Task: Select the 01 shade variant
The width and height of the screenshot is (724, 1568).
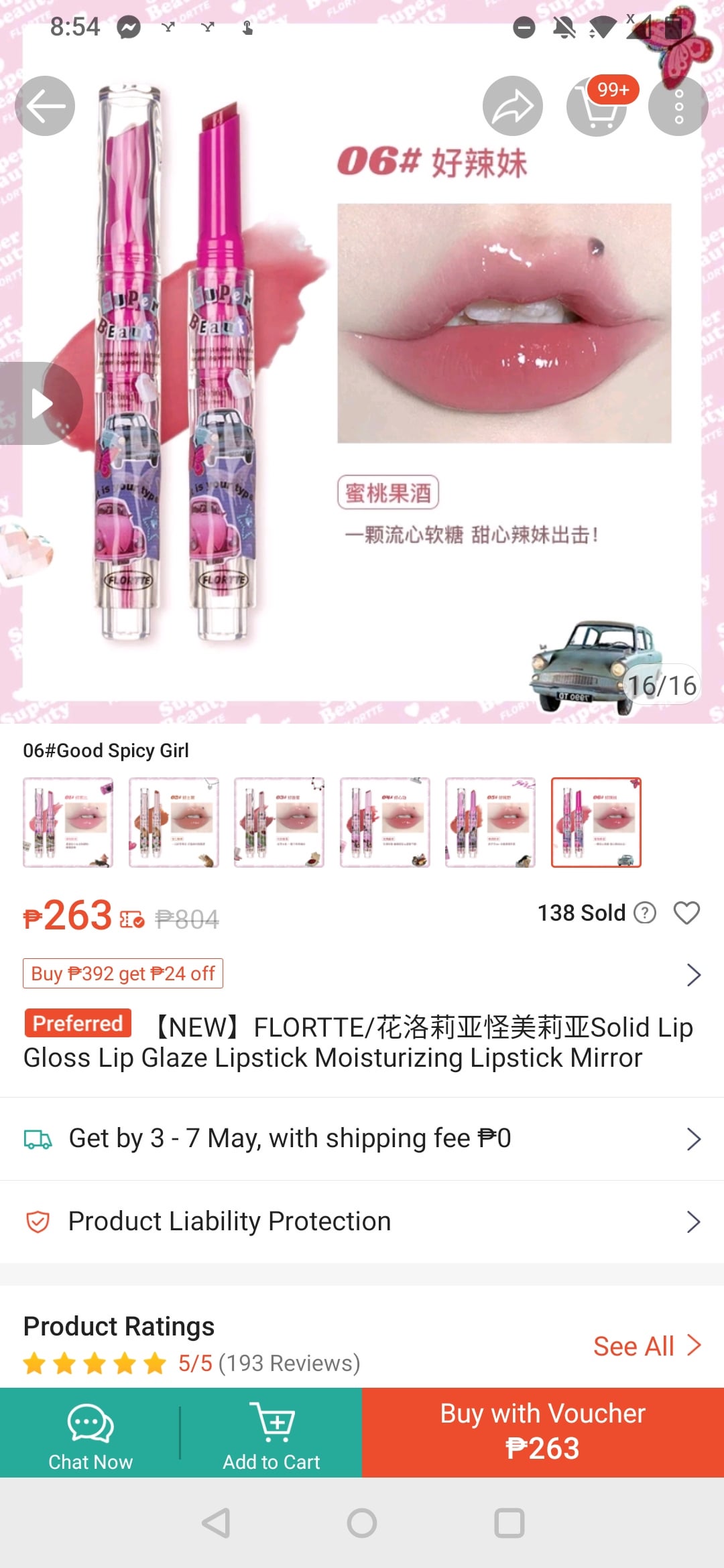Action: [68, 822]
